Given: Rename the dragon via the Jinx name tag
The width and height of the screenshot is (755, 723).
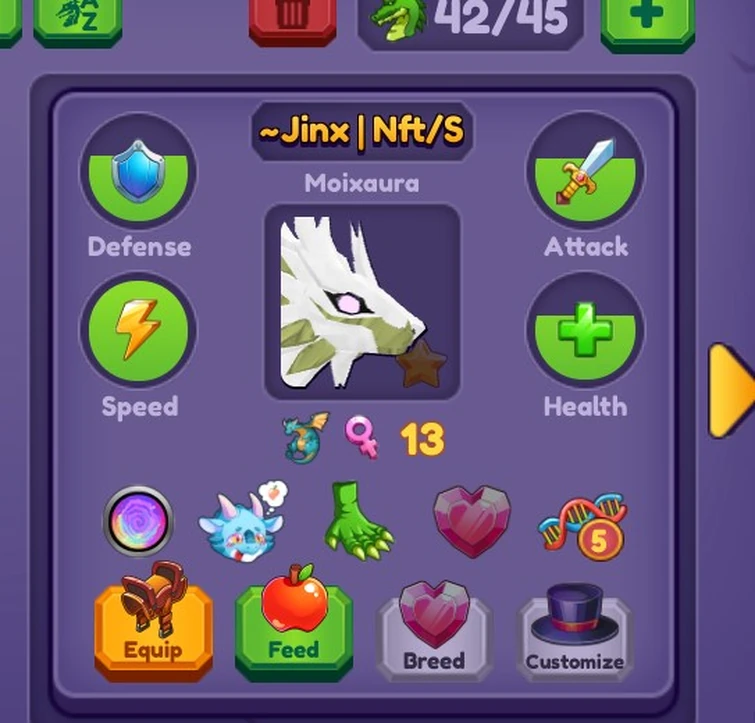Looking at the screenshot, I should (361, 132).
